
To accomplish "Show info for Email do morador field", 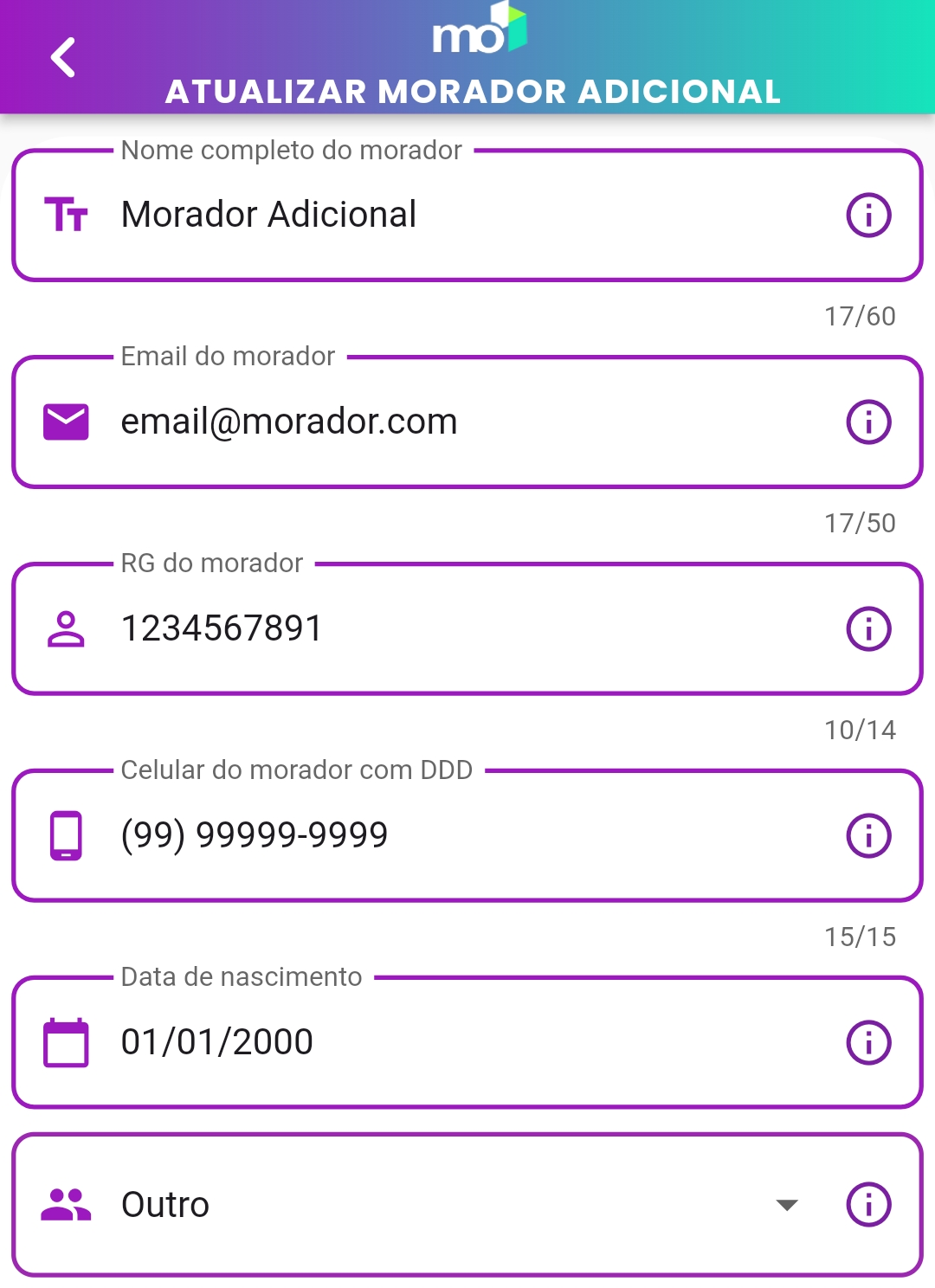I will point(868,421).
